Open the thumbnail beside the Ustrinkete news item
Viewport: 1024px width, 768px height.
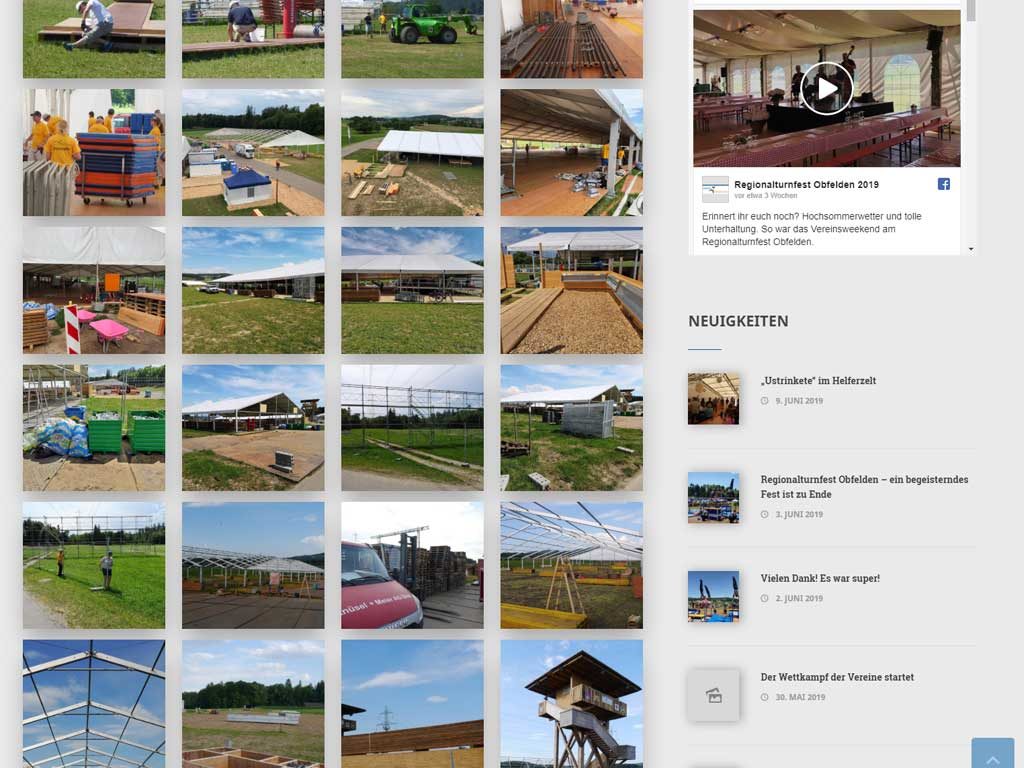(713, 398)
